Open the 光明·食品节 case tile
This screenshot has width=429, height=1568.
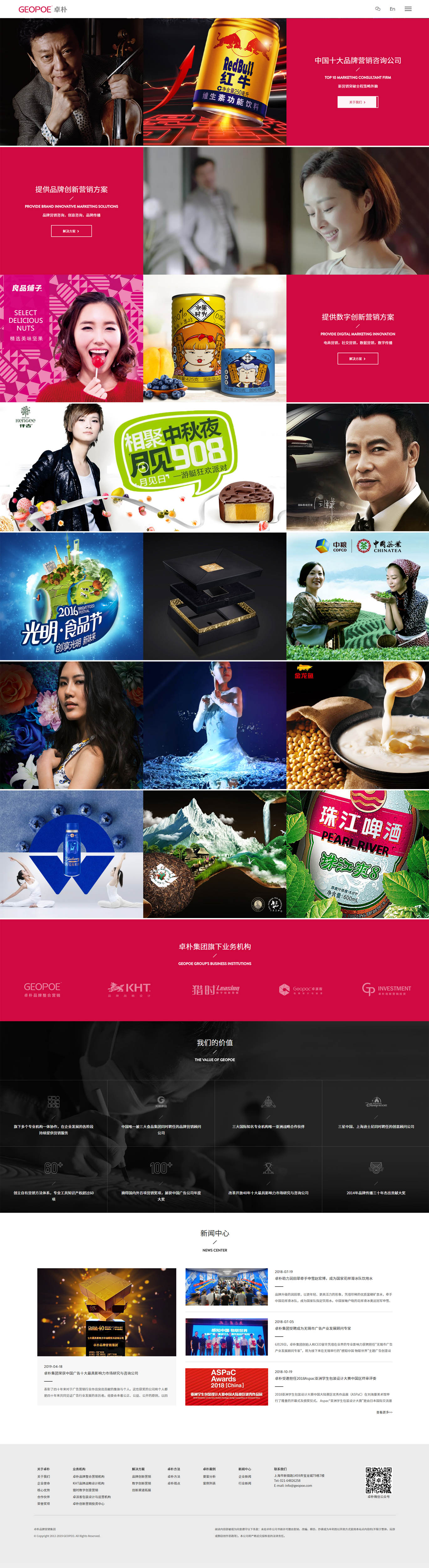point(71,596)
